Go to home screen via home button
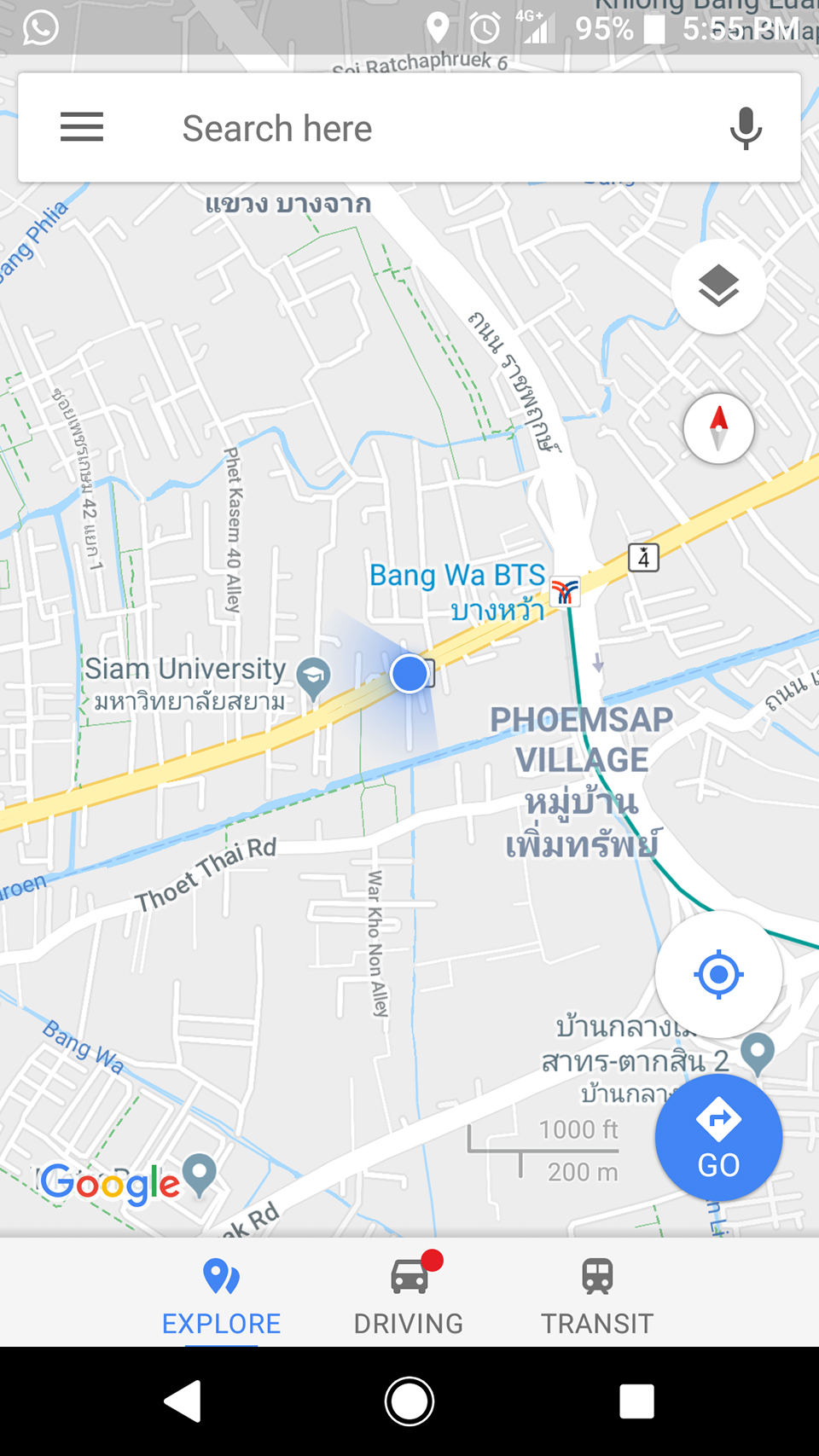 click(409, 1401)
